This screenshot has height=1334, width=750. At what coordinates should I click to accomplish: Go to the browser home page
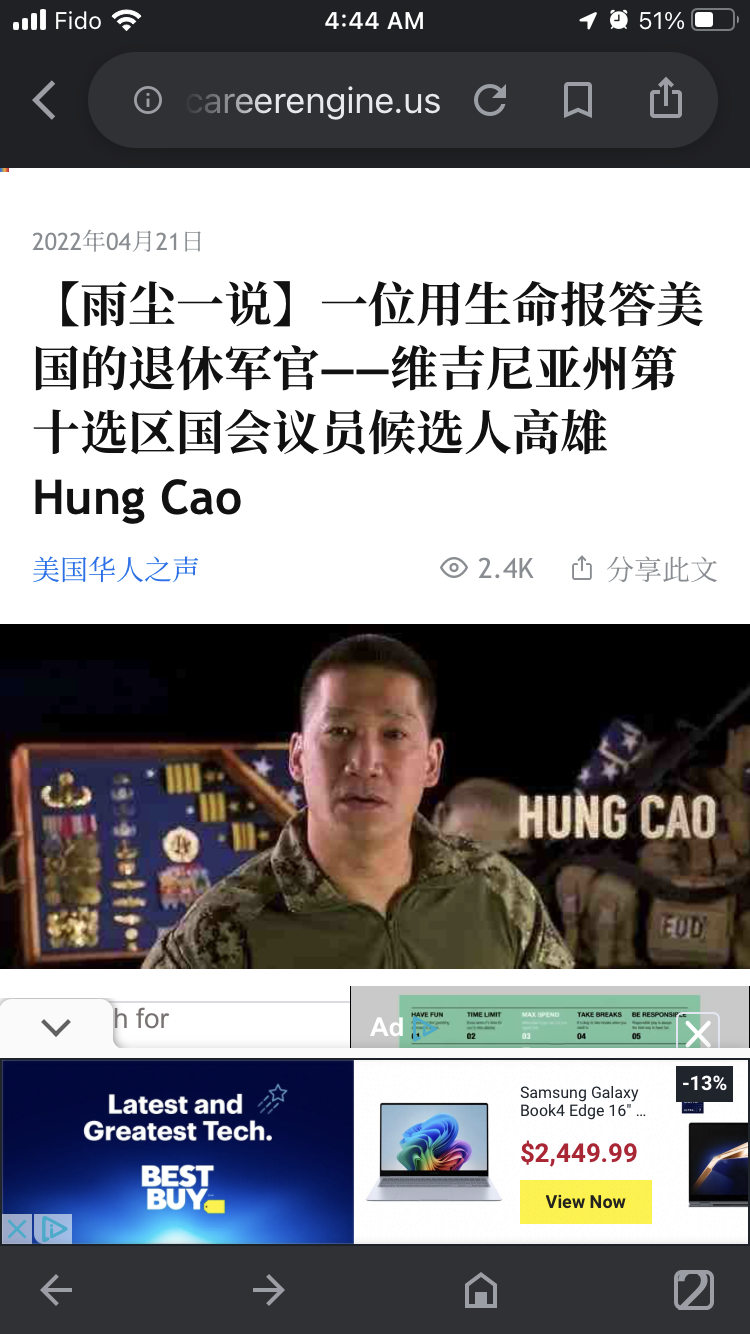pos(481,1291)
